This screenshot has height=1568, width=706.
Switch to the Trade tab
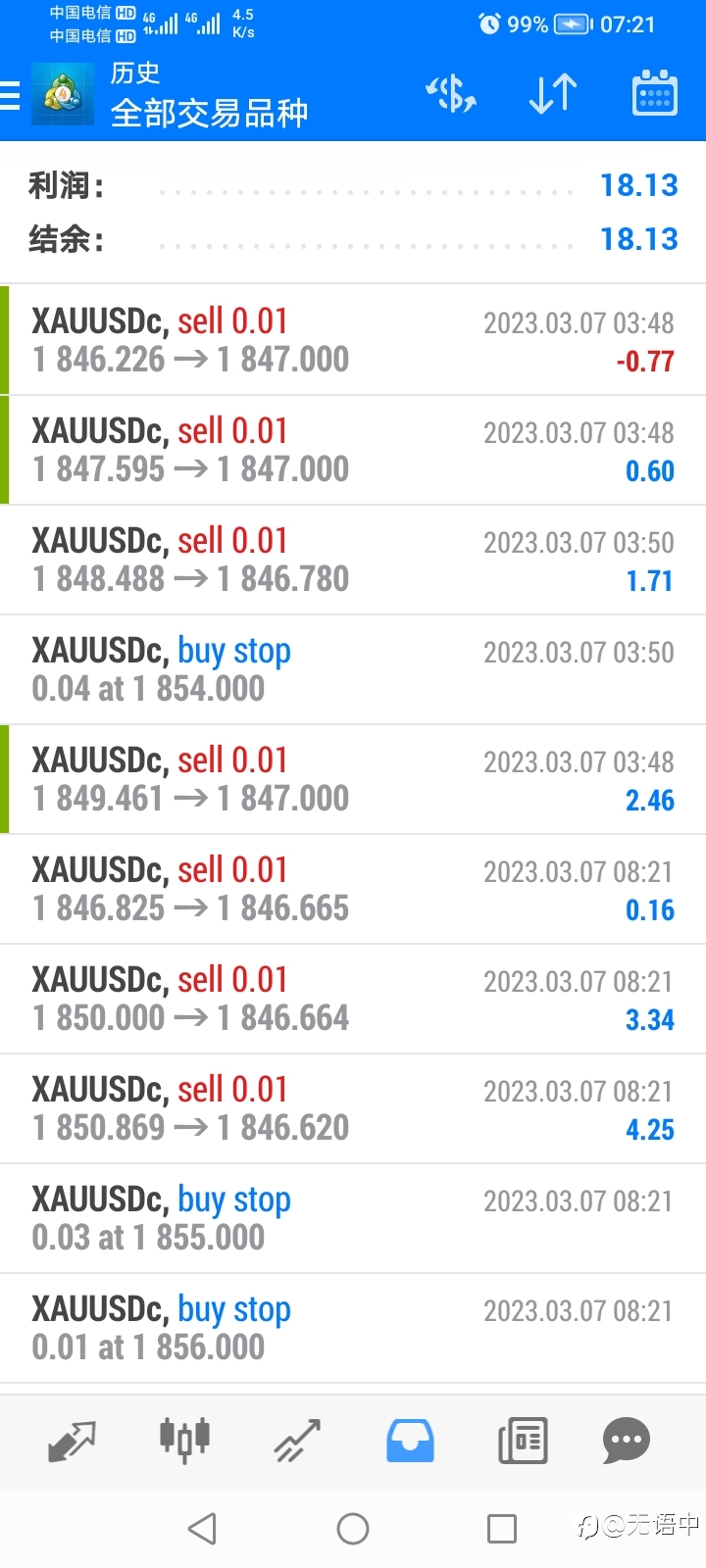(x=297, y=1441)
